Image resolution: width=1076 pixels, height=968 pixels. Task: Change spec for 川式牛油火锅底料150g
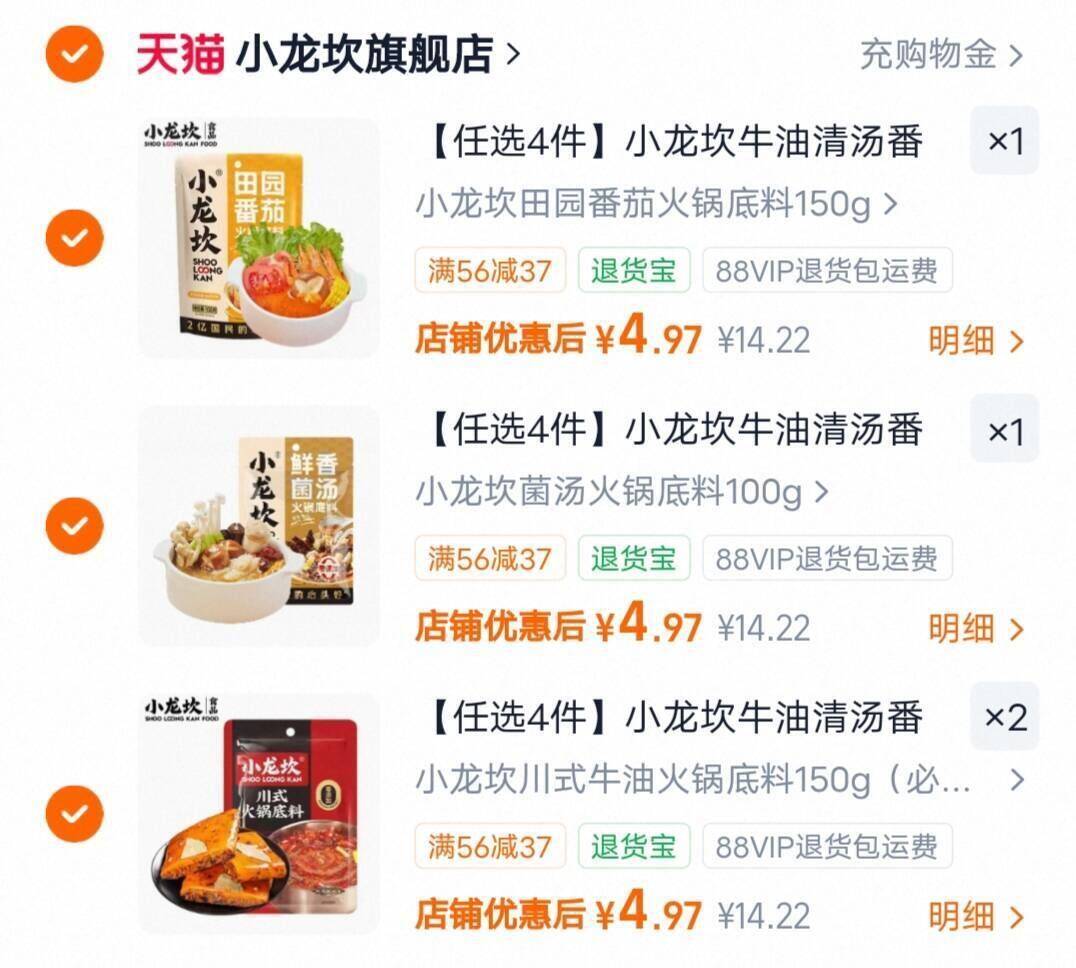(x=721, y=780)
